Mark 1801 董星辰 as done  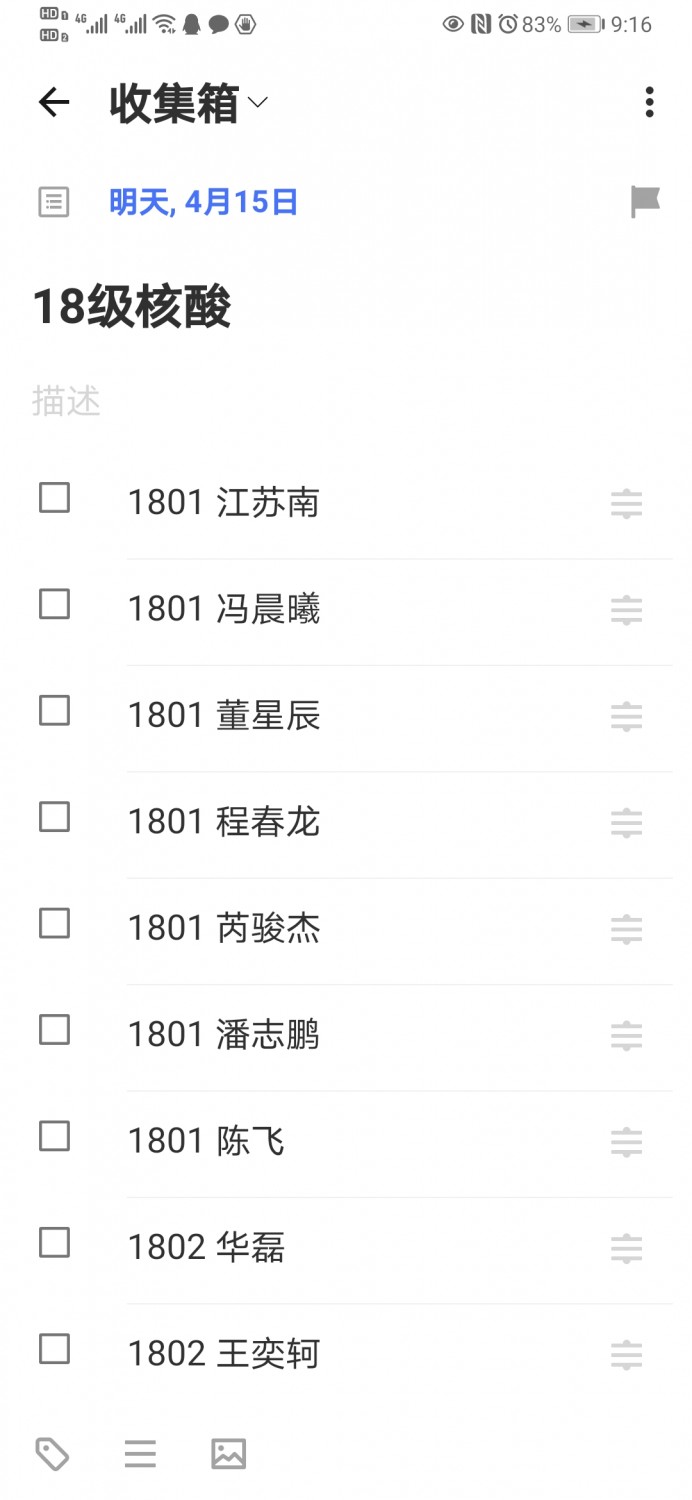(x=54, y=710)
